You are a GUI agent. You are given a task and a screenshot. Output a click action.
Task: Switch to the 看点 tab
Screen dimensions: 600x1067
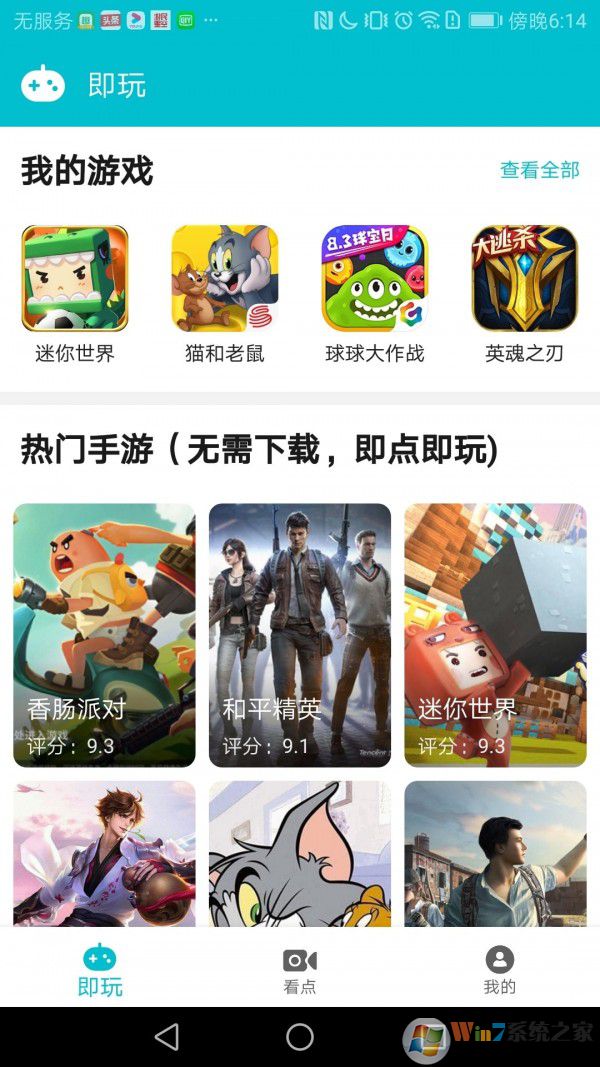coord(300,970)
